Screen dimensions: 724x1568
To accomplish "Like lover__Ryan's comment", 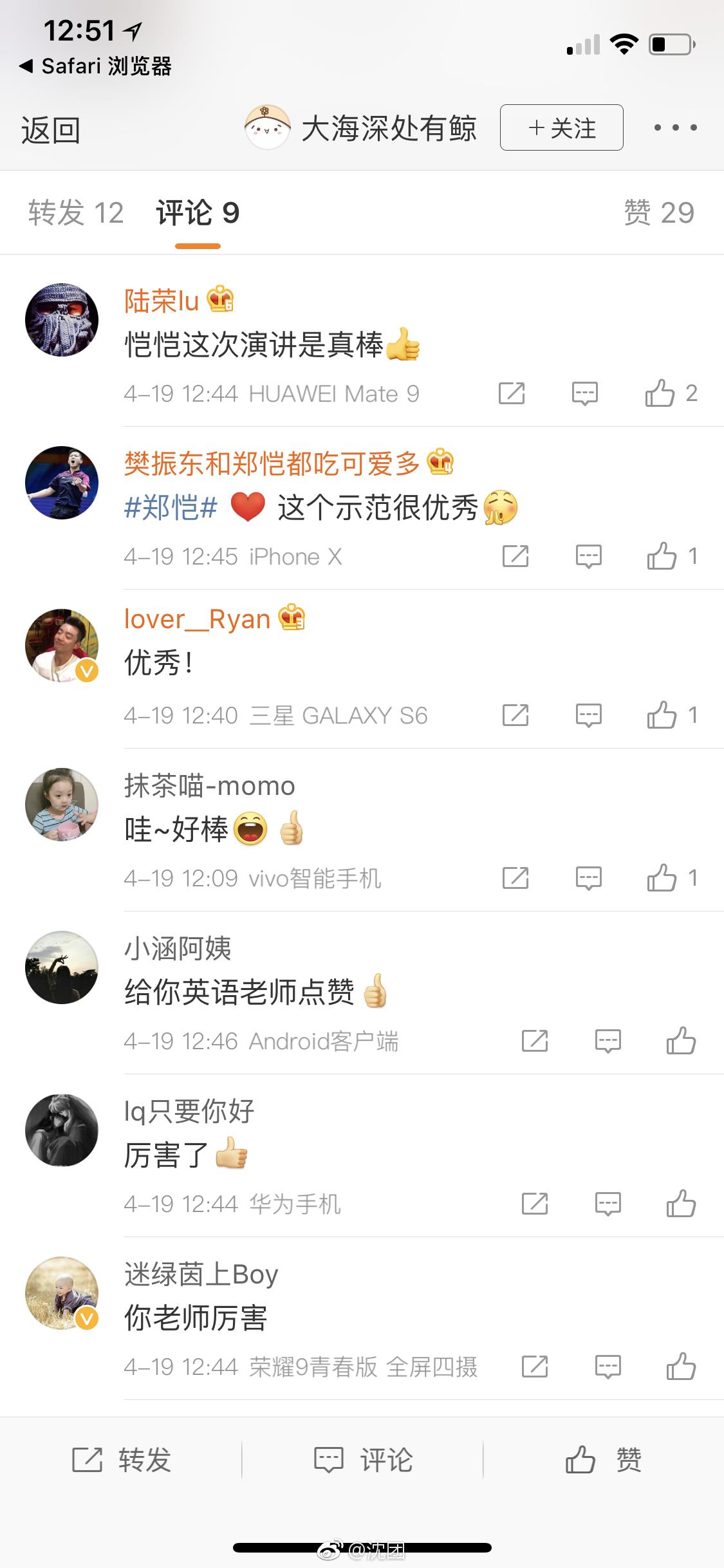I will coord(662,715).
